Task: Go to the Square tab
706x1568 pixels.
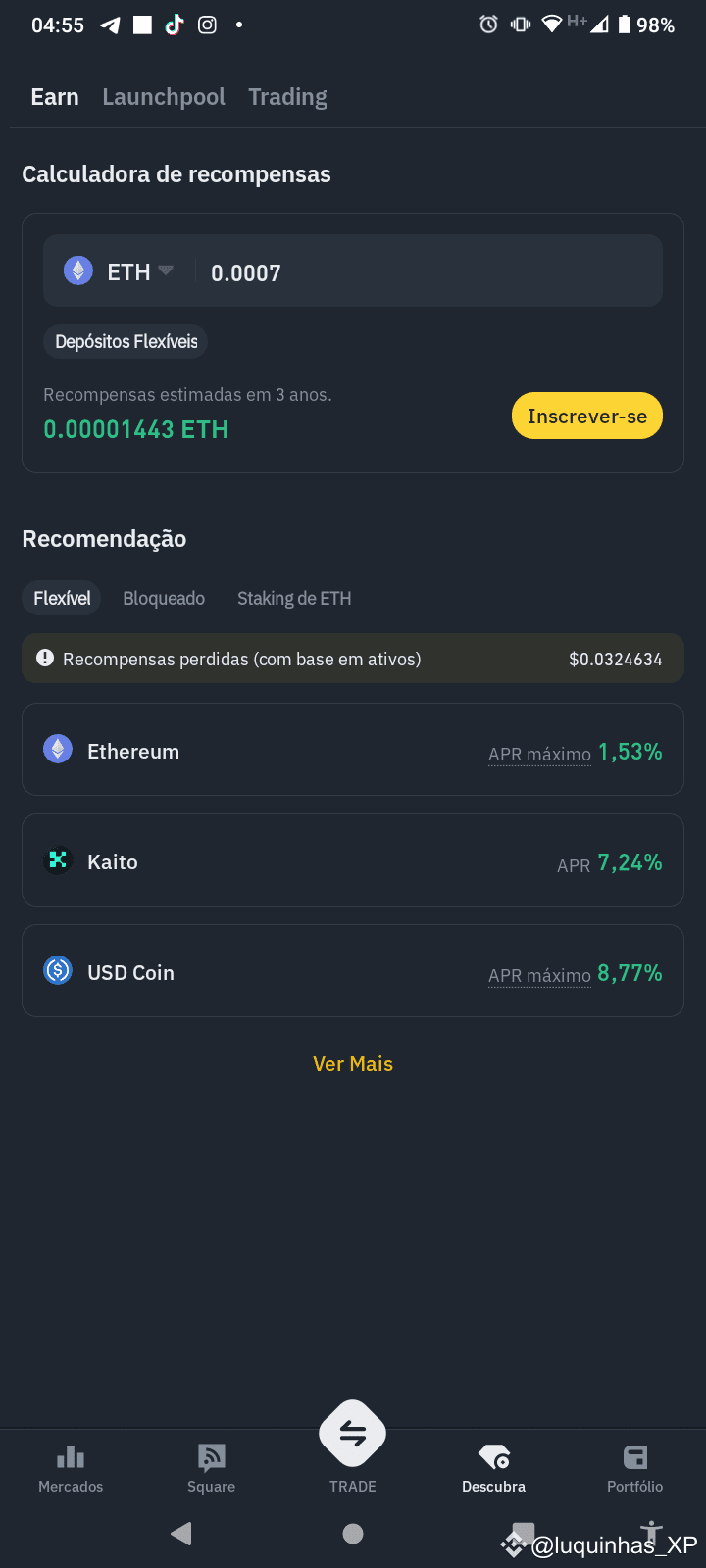Action: 212,1468
